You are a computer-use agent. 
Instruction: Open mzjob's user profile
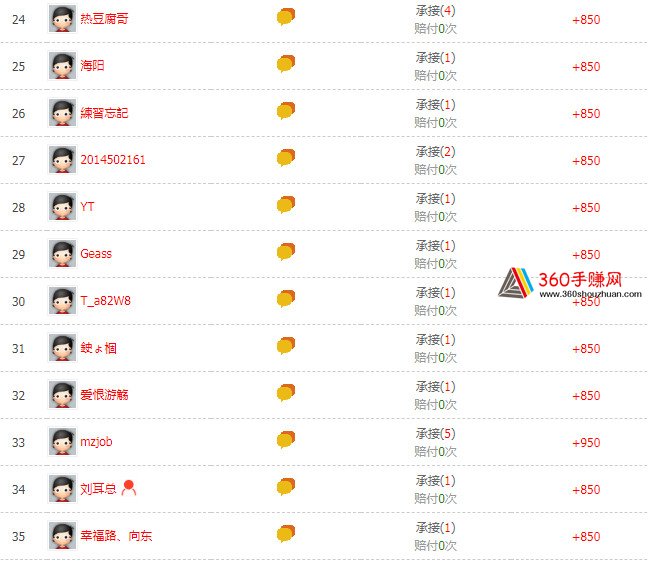pos(96,442)
